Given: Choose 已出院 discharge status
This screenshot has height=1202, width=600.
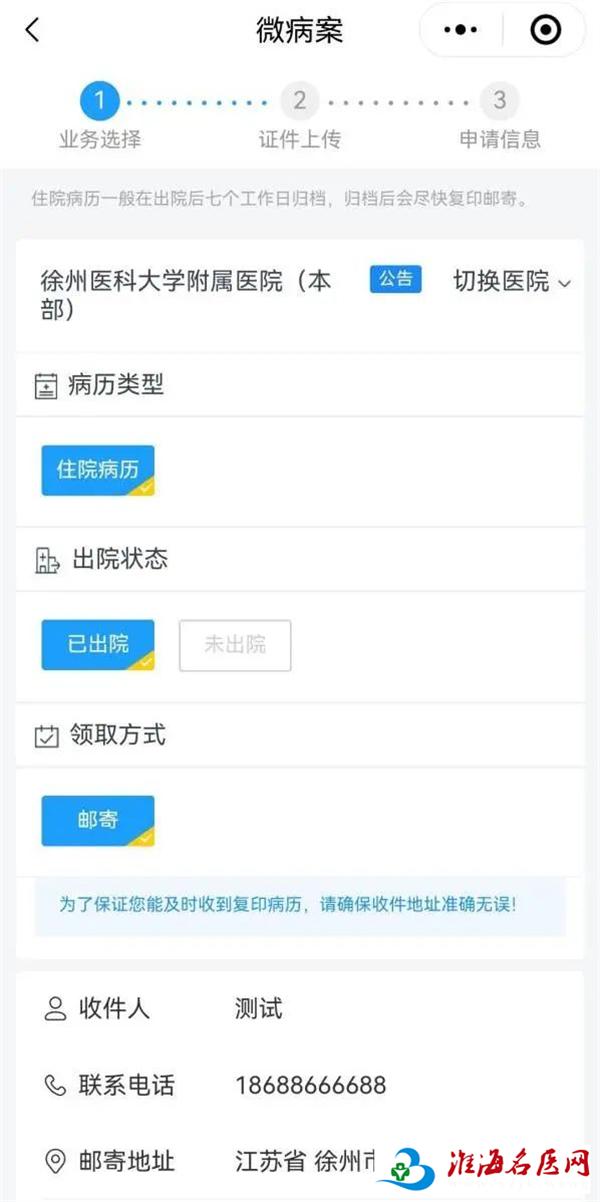Looking at the screenshot, I should coord(98,645).
